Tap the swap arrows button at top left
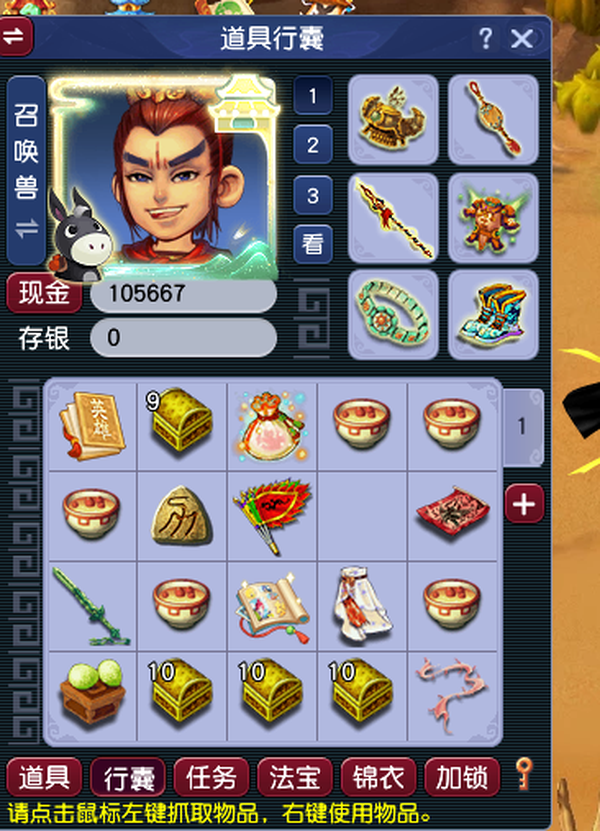Image resolution: width=600 pixels, height=831 pixels. tap(16, 38)
